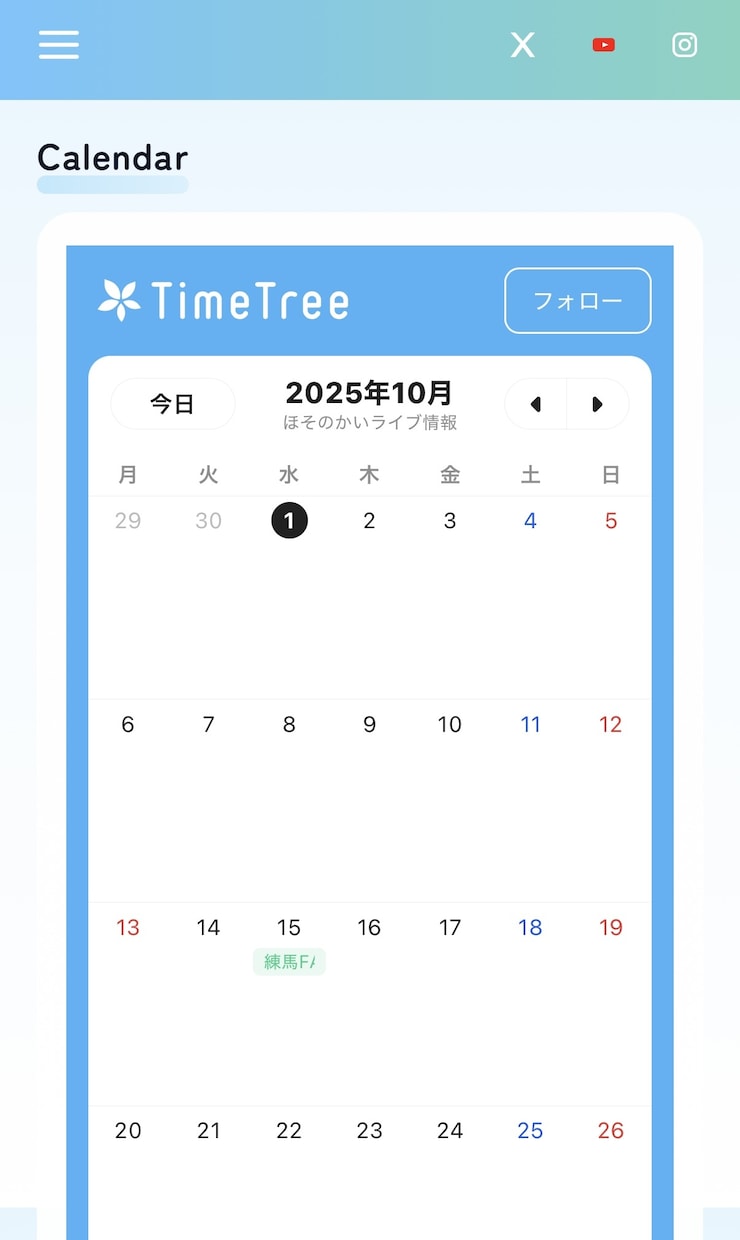Open the 練馬 event on the 15th
This screenshot has width=740, height=1240.
(x=289, y=962)
